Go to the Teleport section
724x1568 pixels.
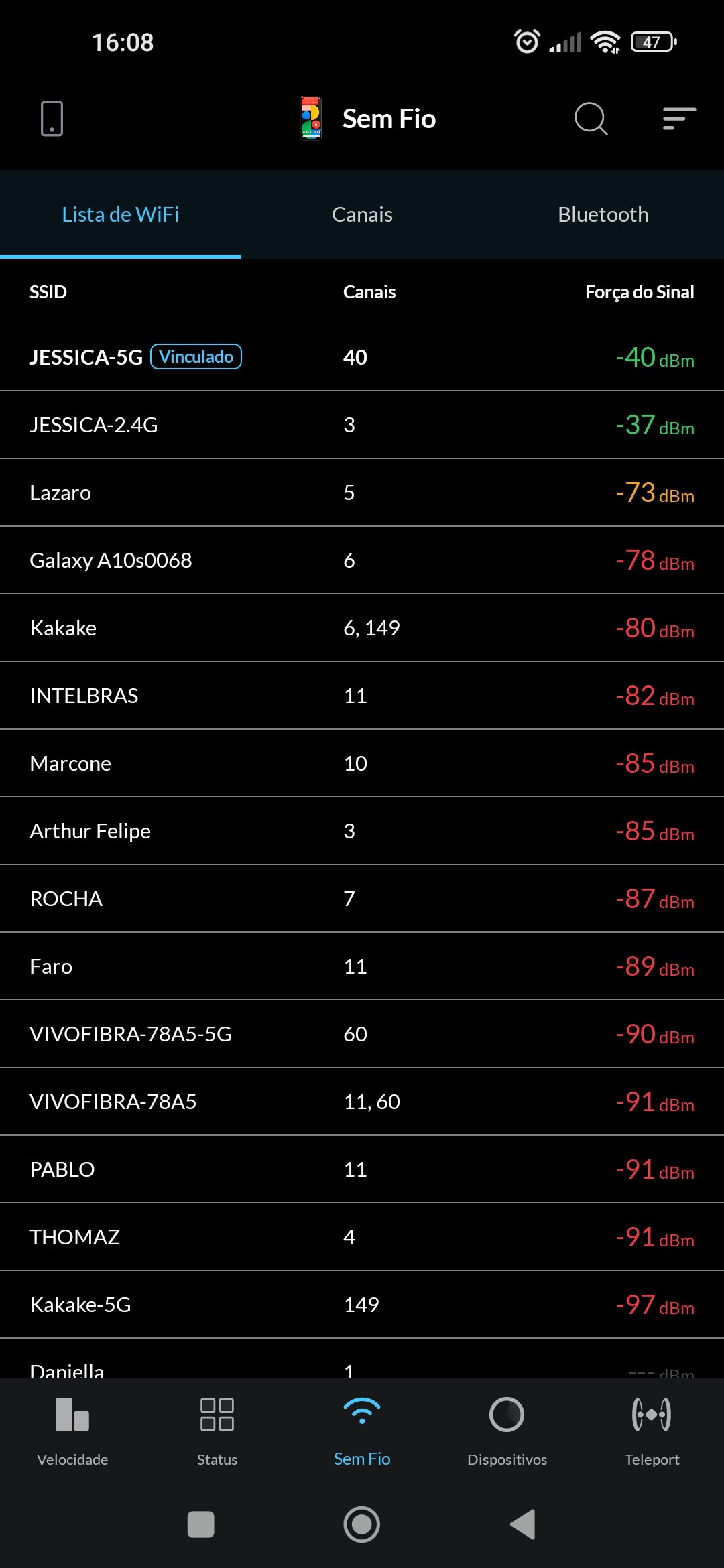[652, 1431]
